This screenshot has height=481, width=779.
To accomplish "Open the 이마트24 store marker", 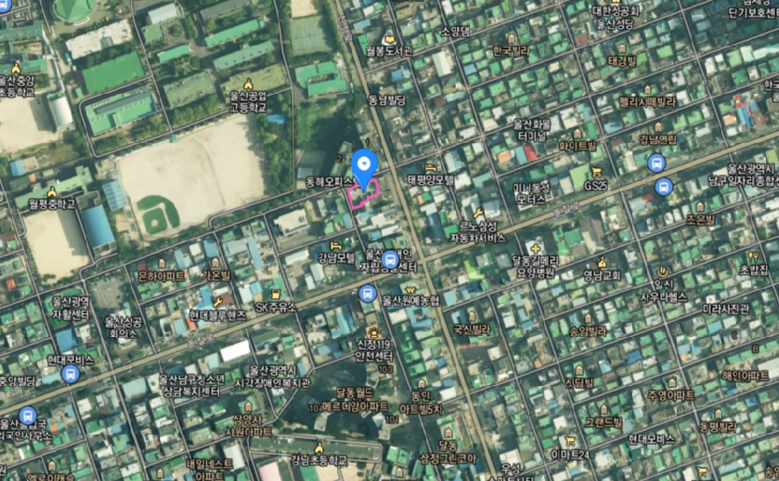I will [x=569, y=440].
